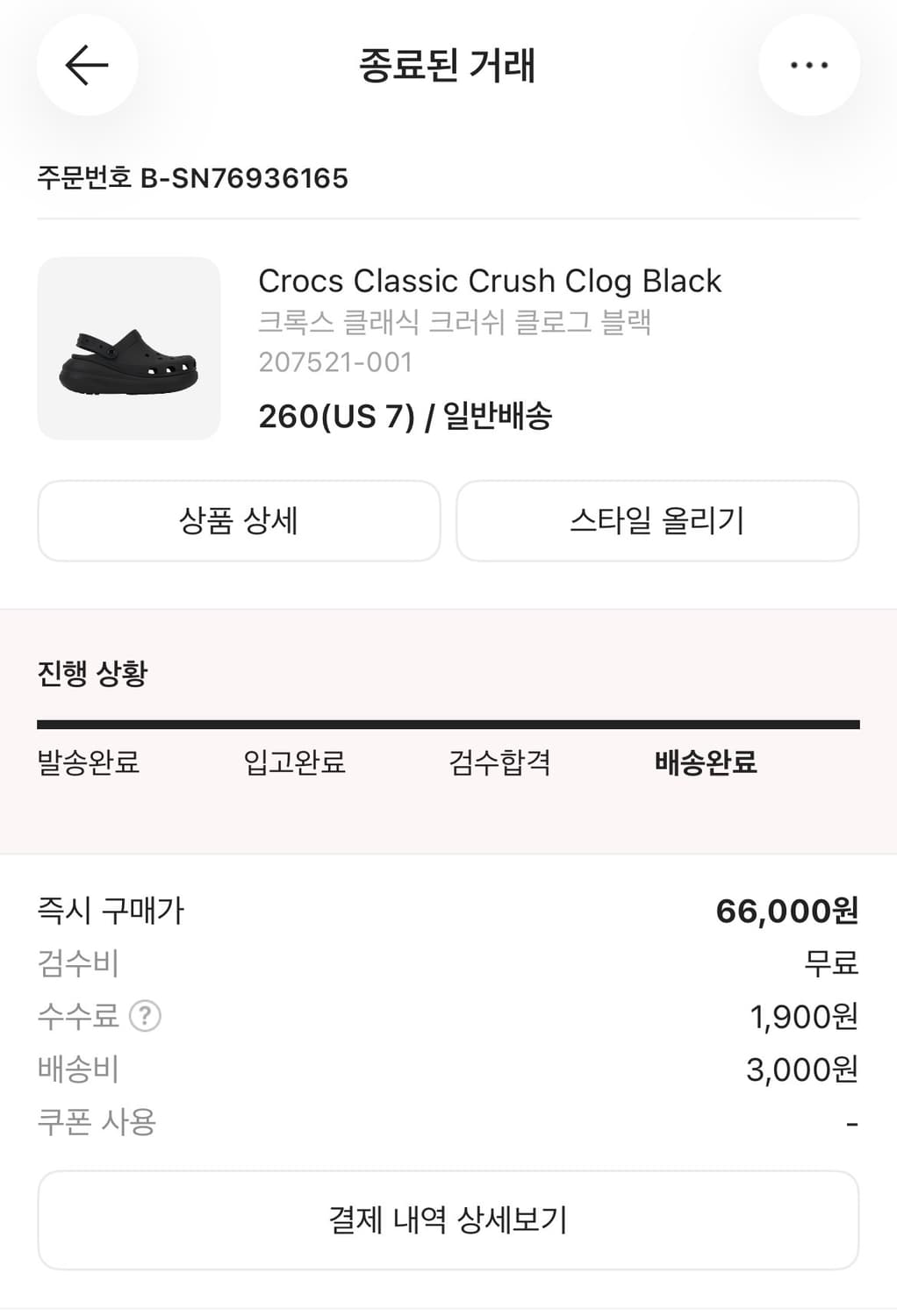The height and width of the screenshot is (1316, 897).
Task: Click the 즉시 구매가 price amount 66,000원
Action: tap(789, 912)
